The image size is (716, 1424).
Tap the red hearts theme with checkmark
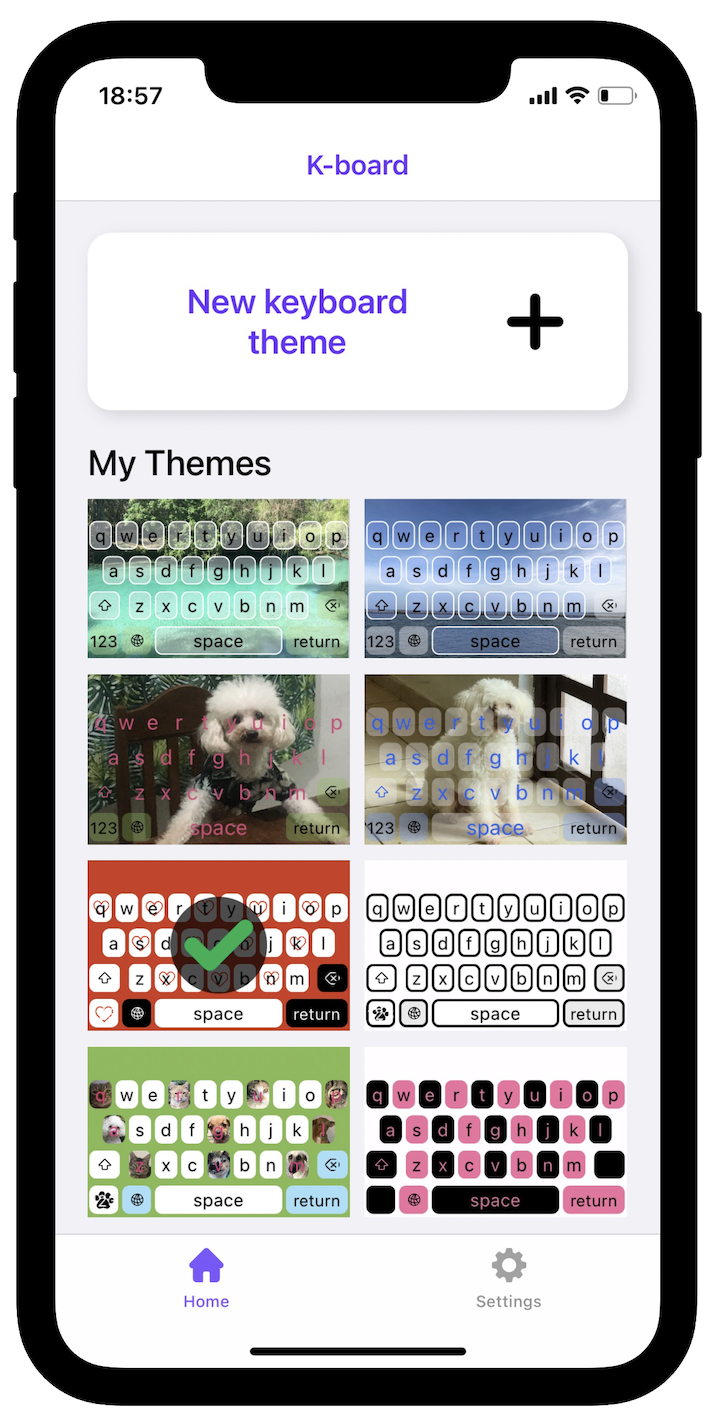pos(218,945)
